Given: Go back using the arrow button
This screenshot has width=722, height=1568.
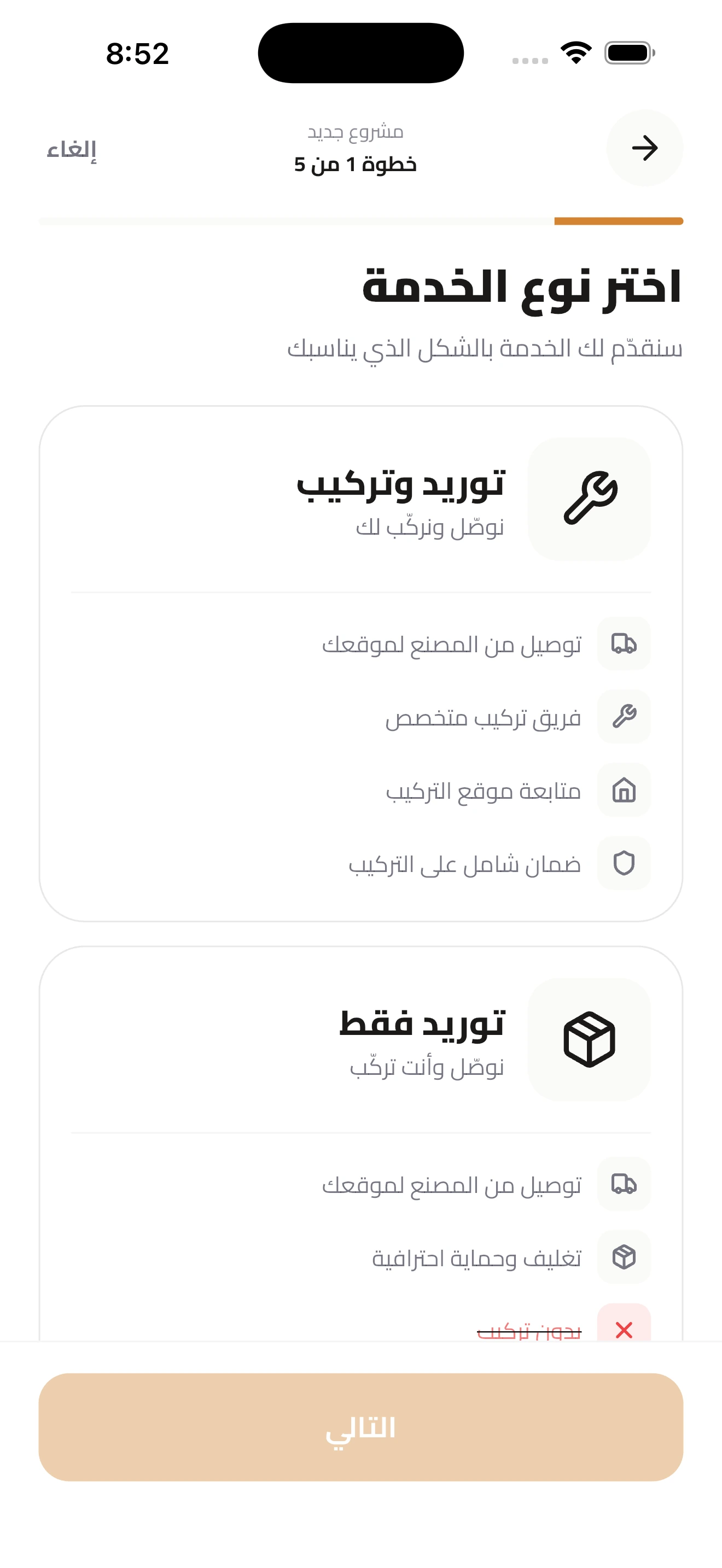Looking at the screenshot, I should click(x=644, y=148).
